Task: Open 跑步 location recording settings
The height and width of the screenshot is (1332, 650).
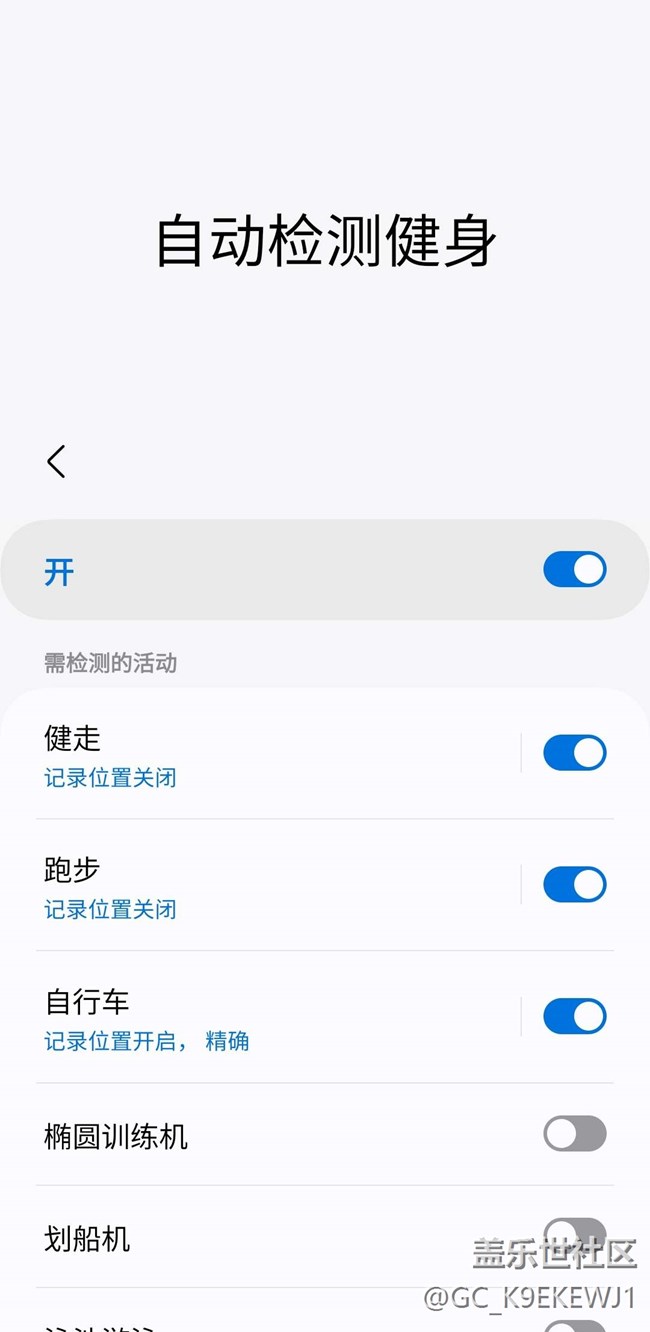Action: (x=270, y=887)
